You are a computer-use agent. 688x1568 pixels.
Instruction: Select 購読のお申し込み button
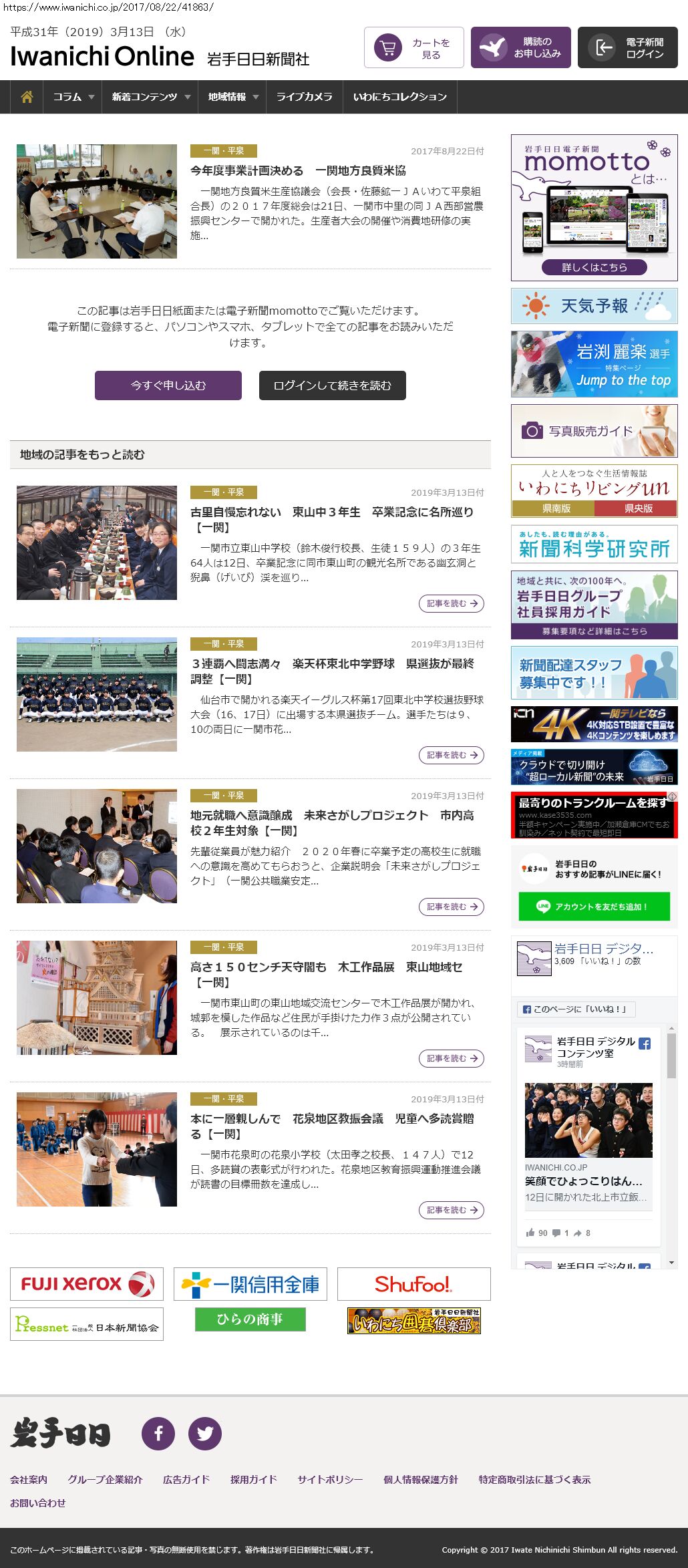[521, 47]
